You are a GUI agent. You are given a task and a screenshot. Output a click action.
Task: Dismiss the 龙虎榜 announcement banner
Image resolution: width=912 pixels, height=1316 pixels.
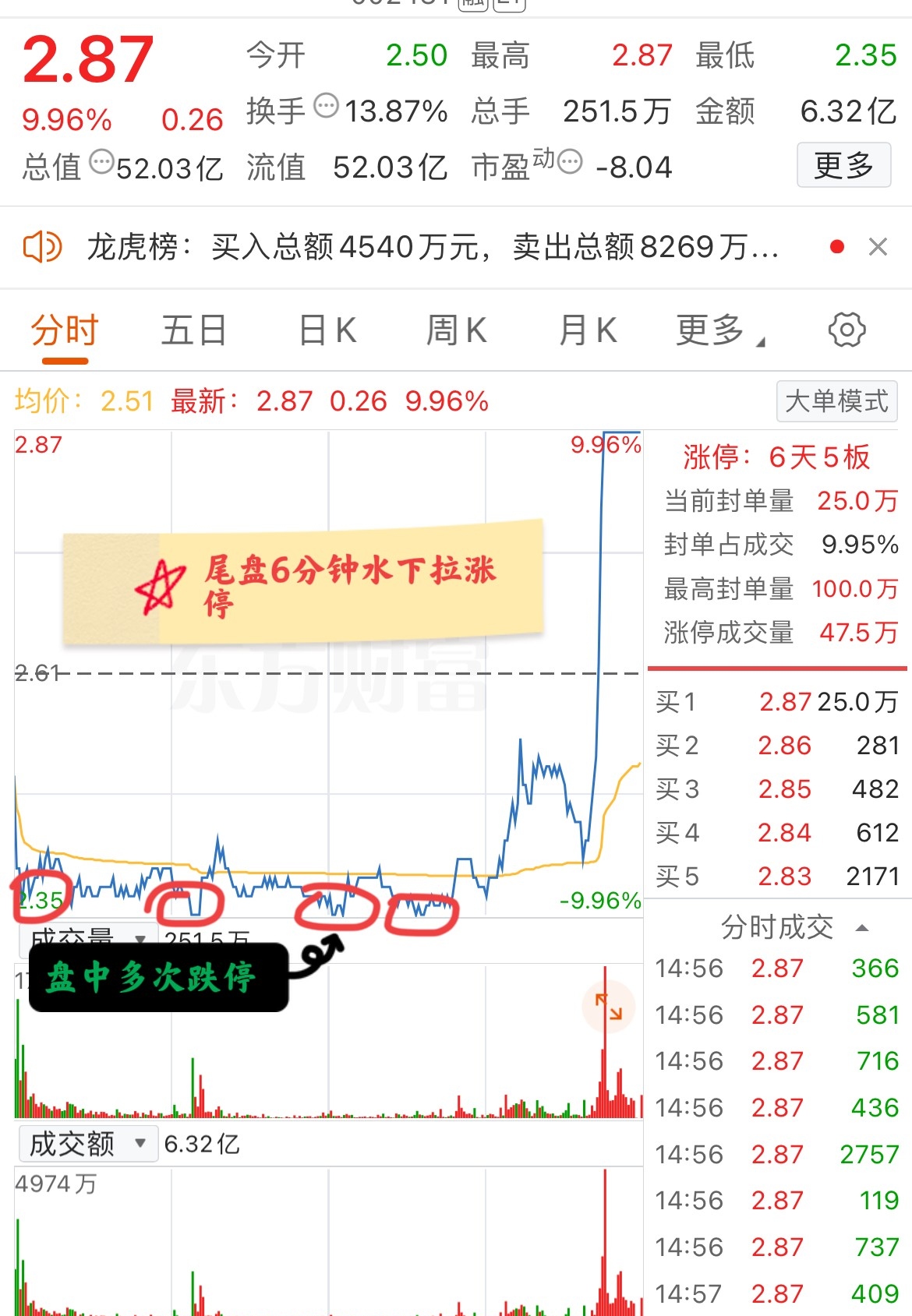click(878, 248)
